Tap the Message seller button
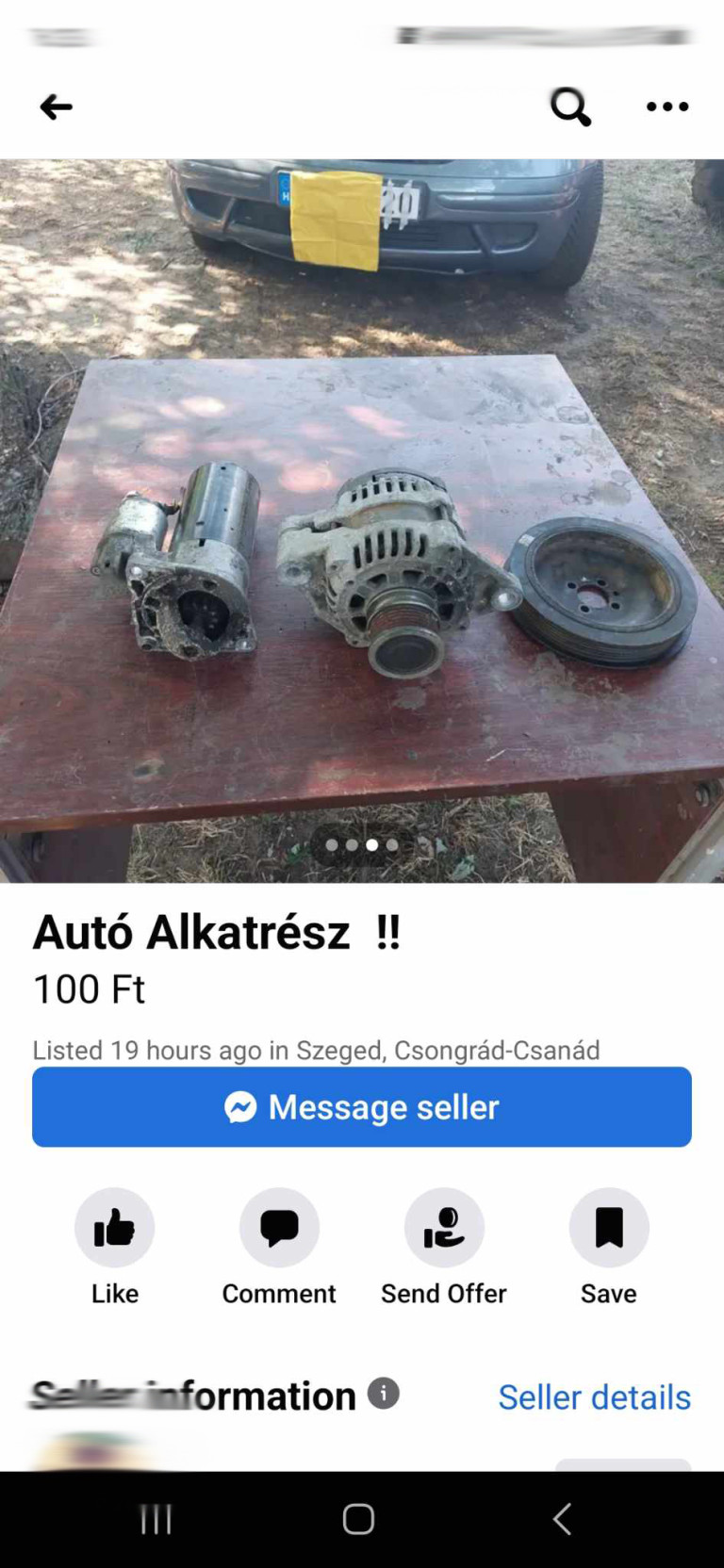The image size is (724, 1568). pos(362,1106)
